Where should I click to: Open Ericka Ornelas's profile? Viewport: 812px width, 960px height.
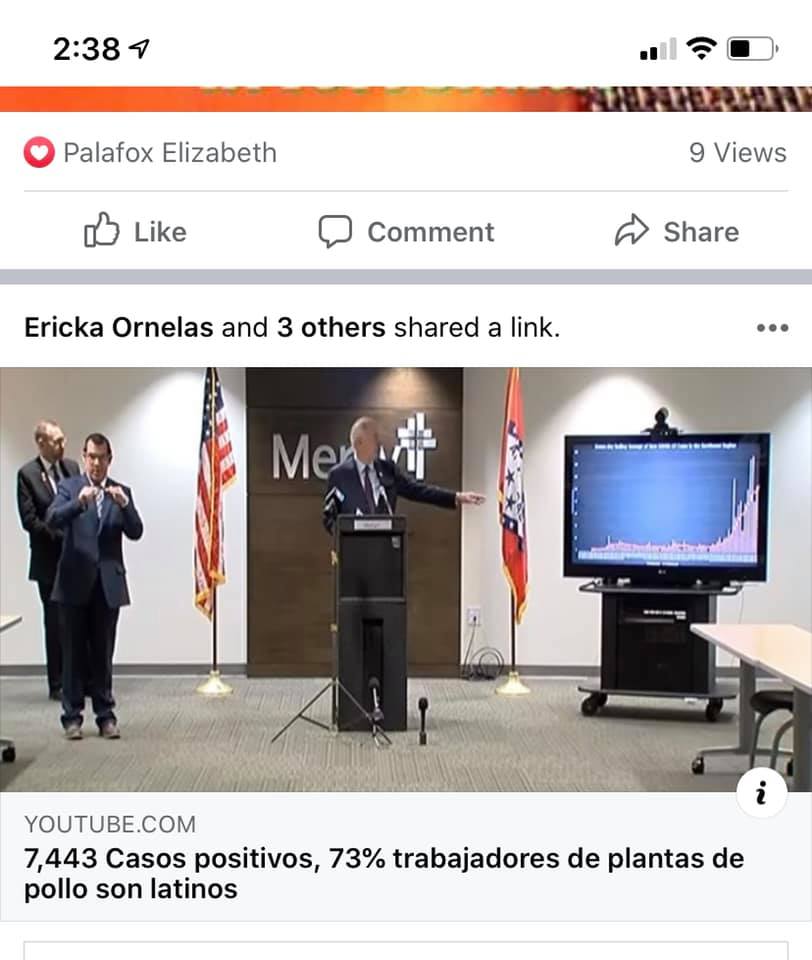(x=118, y=327)
